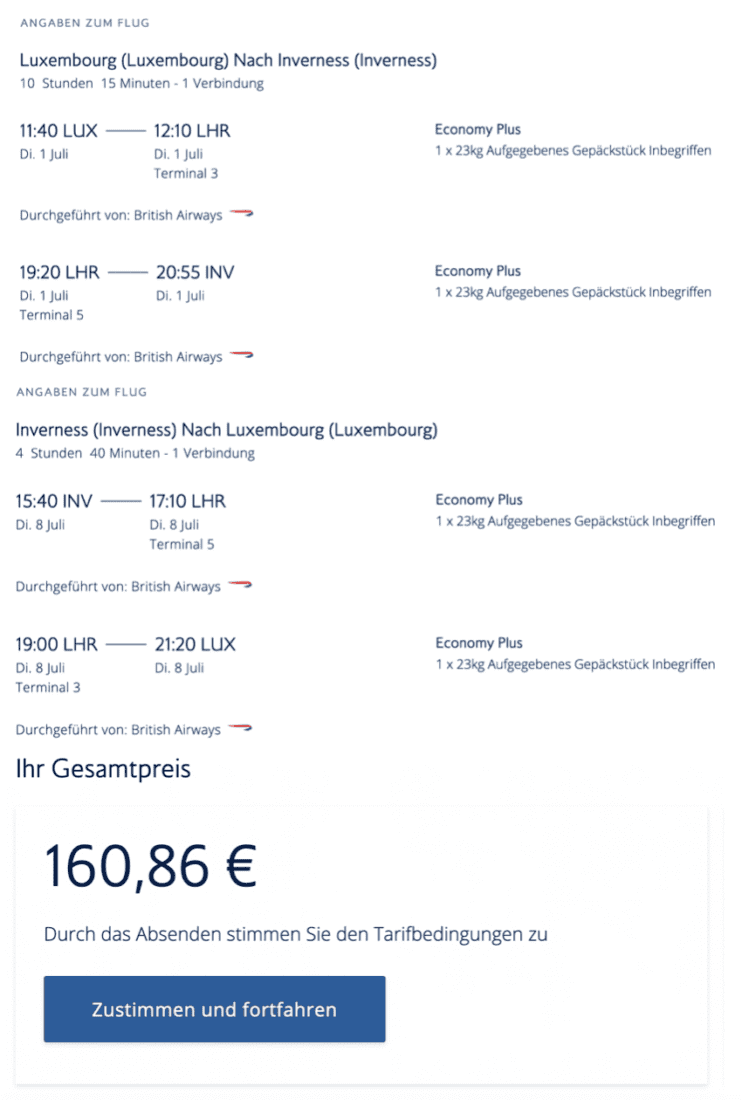Tap the Zustimmen und fortfahren button
Image resolution: width=742 pixels, height=1100 pixels.
[x=214, y=1009]
